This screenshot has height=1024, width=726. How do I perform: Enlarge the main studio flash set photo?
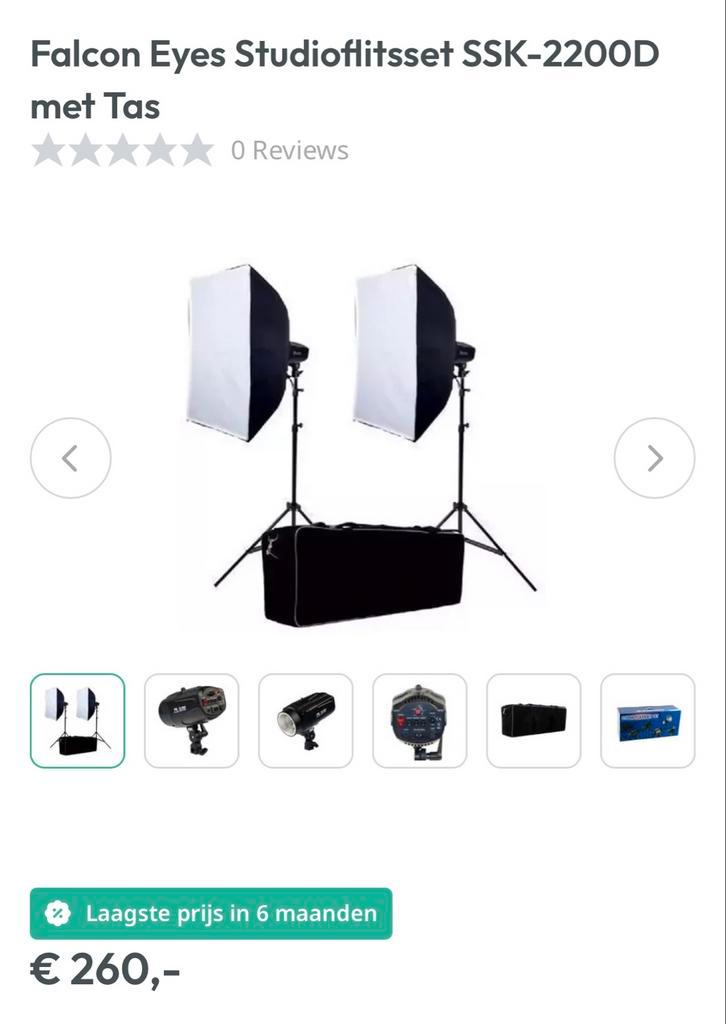362,445
